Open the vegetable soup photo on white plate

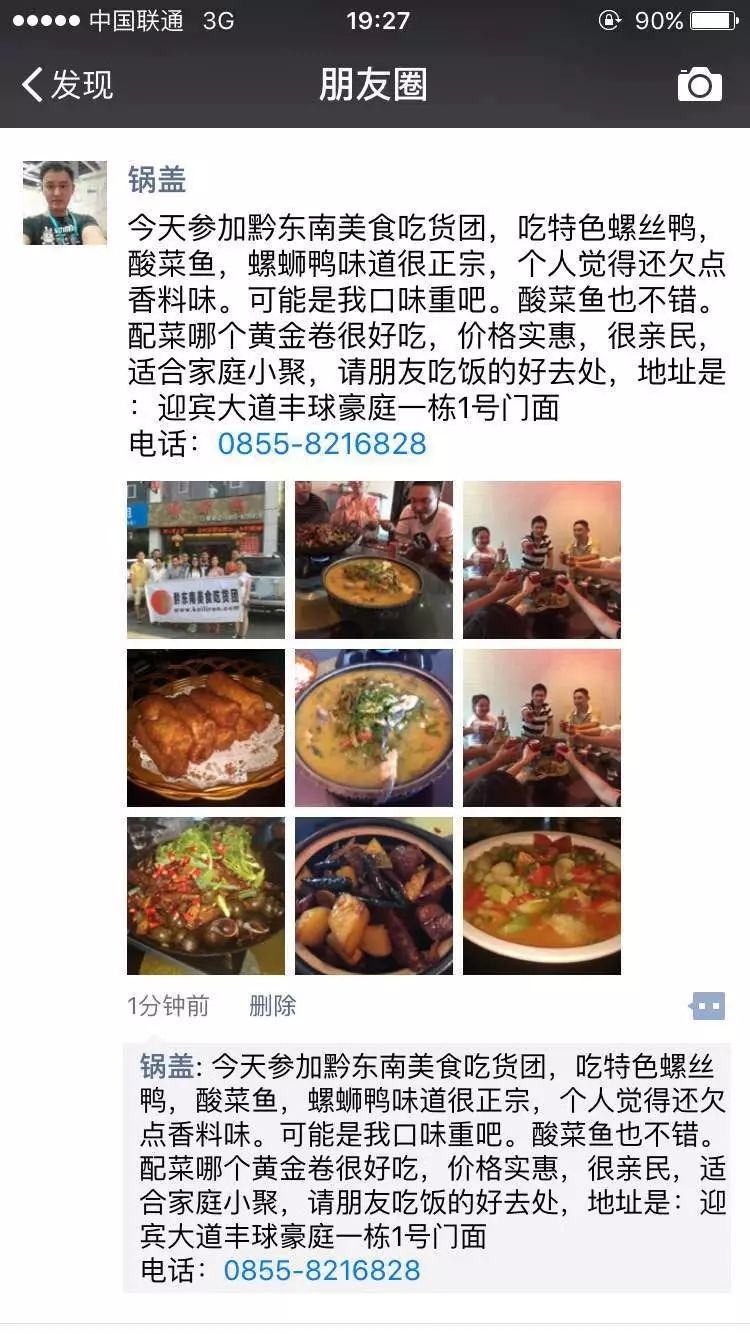(541, 895)
